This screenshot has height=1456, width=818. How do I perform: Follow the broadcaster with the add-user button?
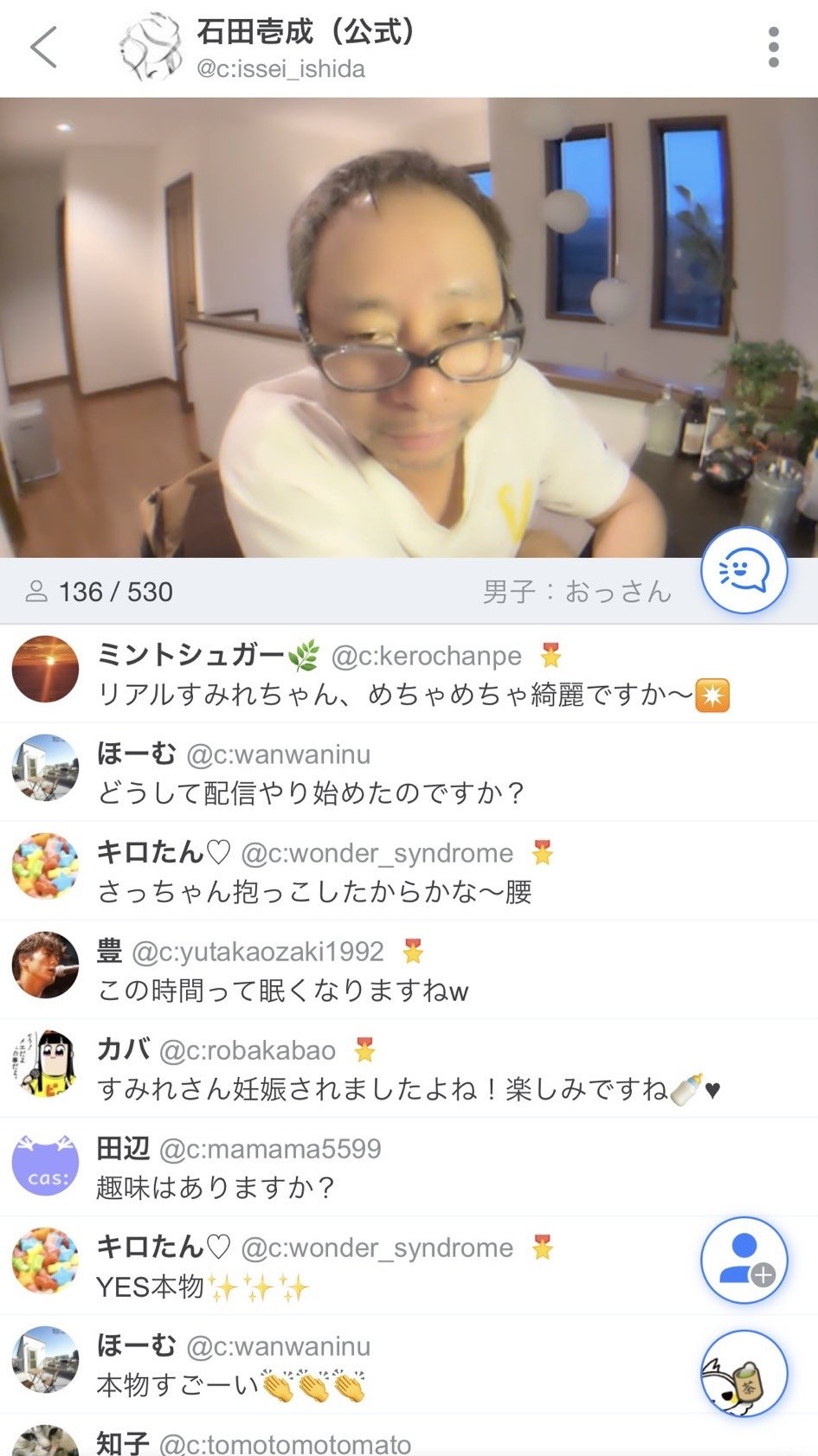pos(744,1260)
